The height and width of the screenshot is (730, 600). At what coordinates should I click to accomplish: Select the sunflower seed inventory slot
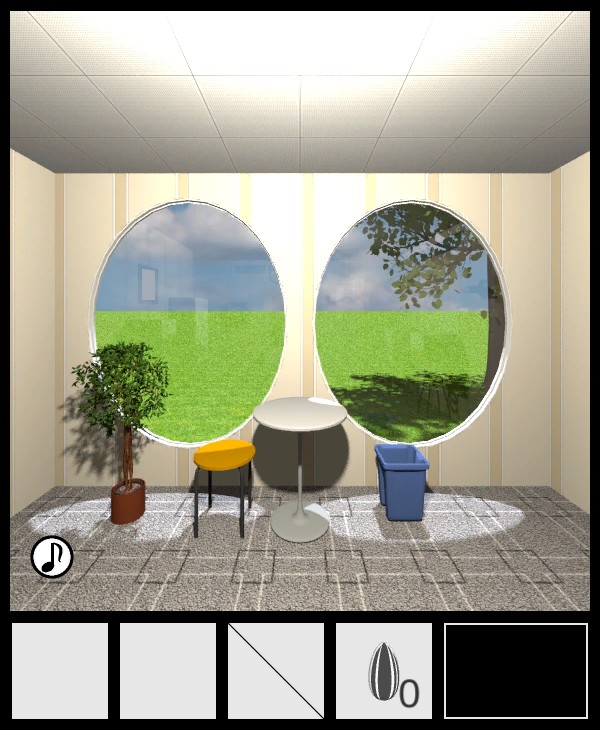(x=384, y=671)
